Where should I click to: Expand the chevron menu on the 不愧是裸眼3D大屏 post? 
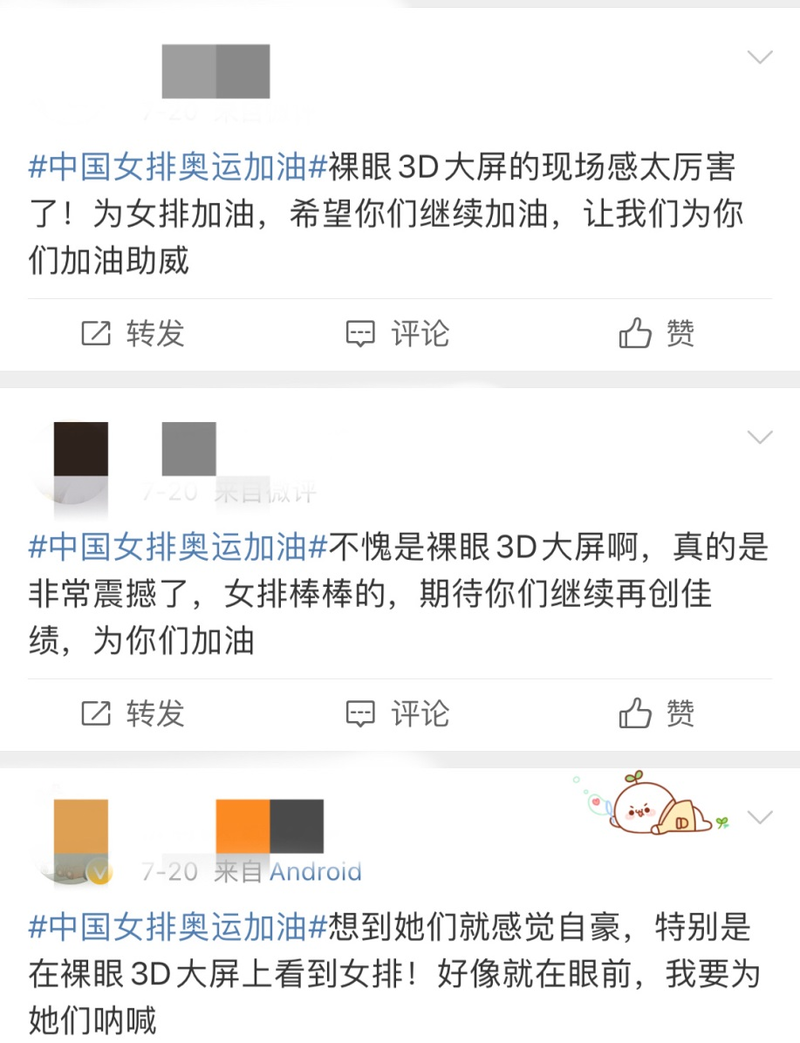pos(761,437)
